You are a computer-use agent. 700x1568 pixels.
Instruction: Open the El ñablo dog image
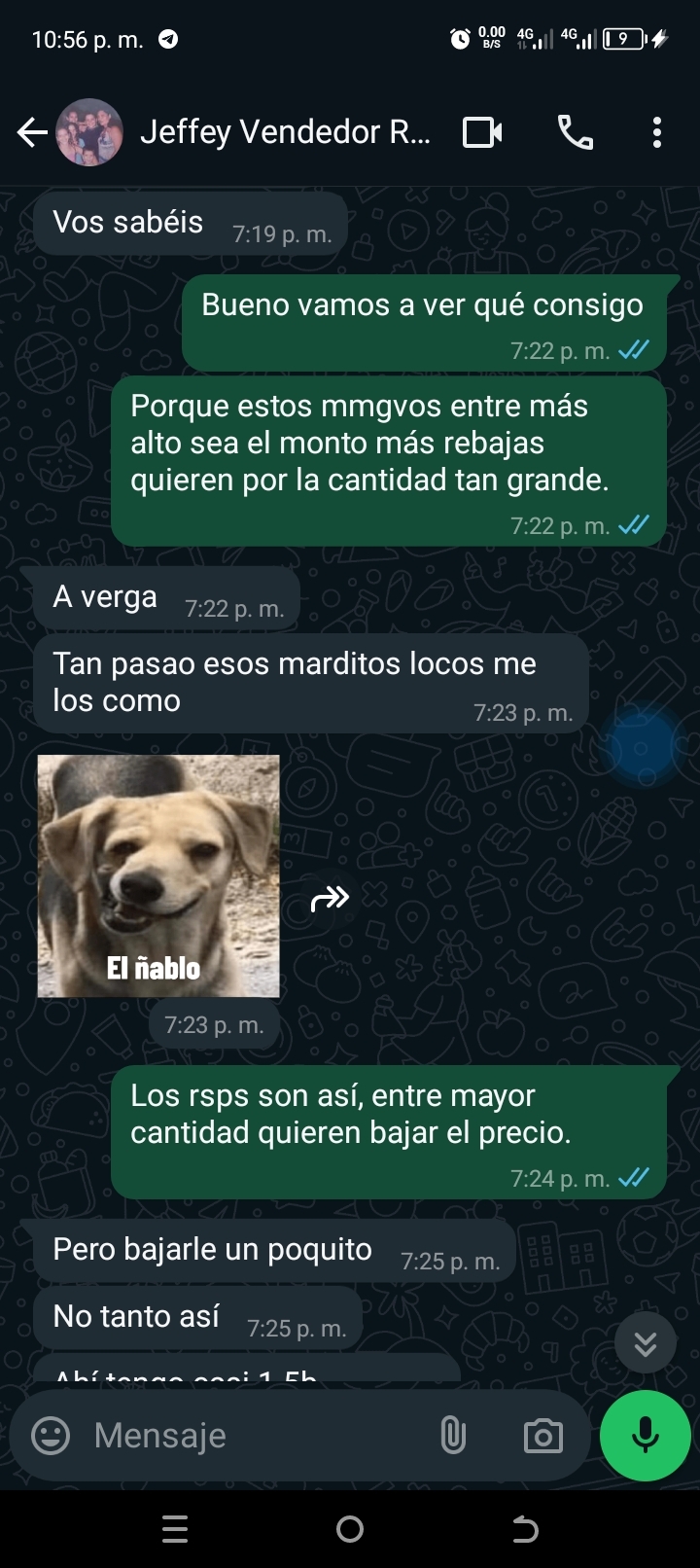pyautogui.click(x=158, y=876)
